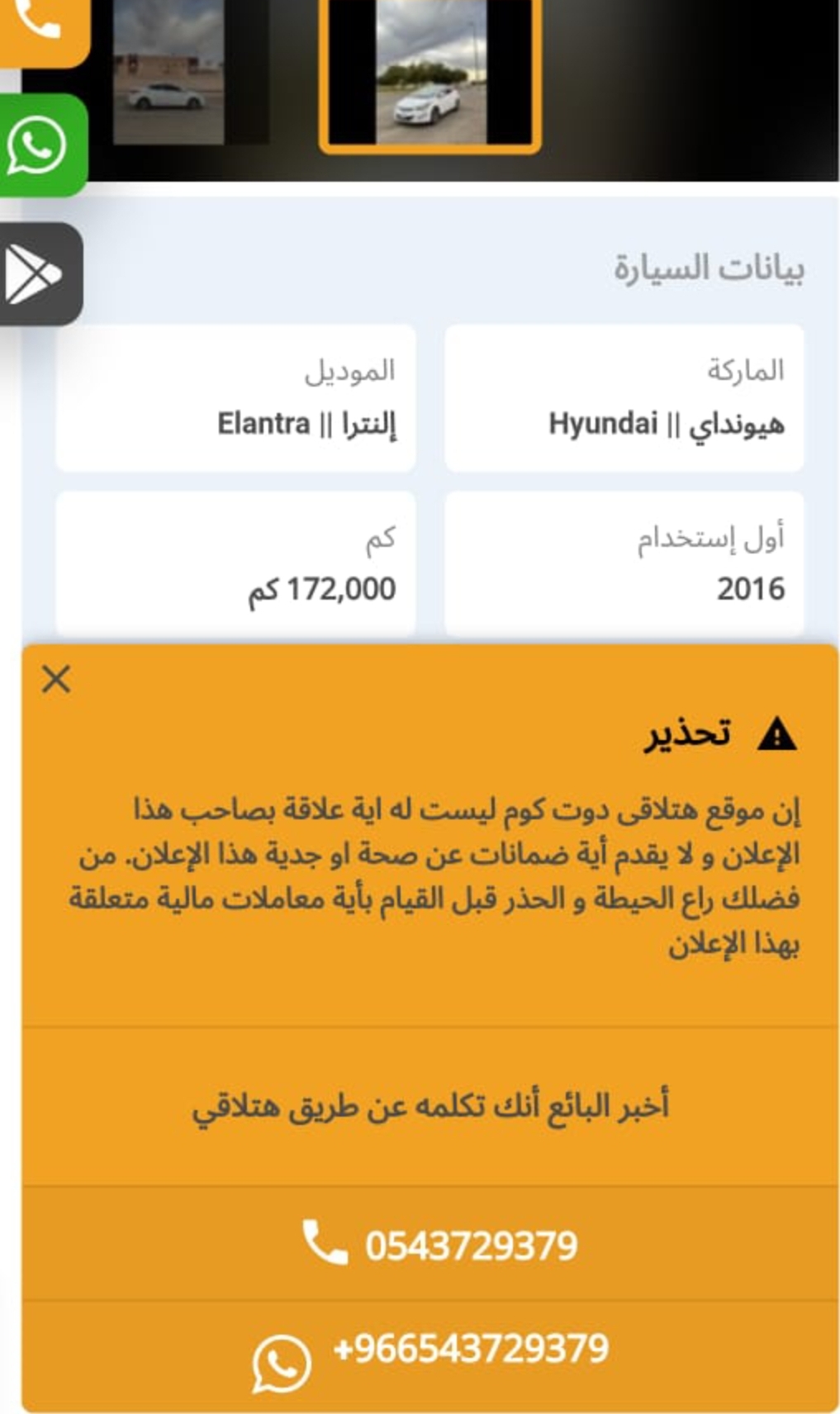Call the seller at 0543729379
840x1414 pixels.
click(x=430, y=1245)
